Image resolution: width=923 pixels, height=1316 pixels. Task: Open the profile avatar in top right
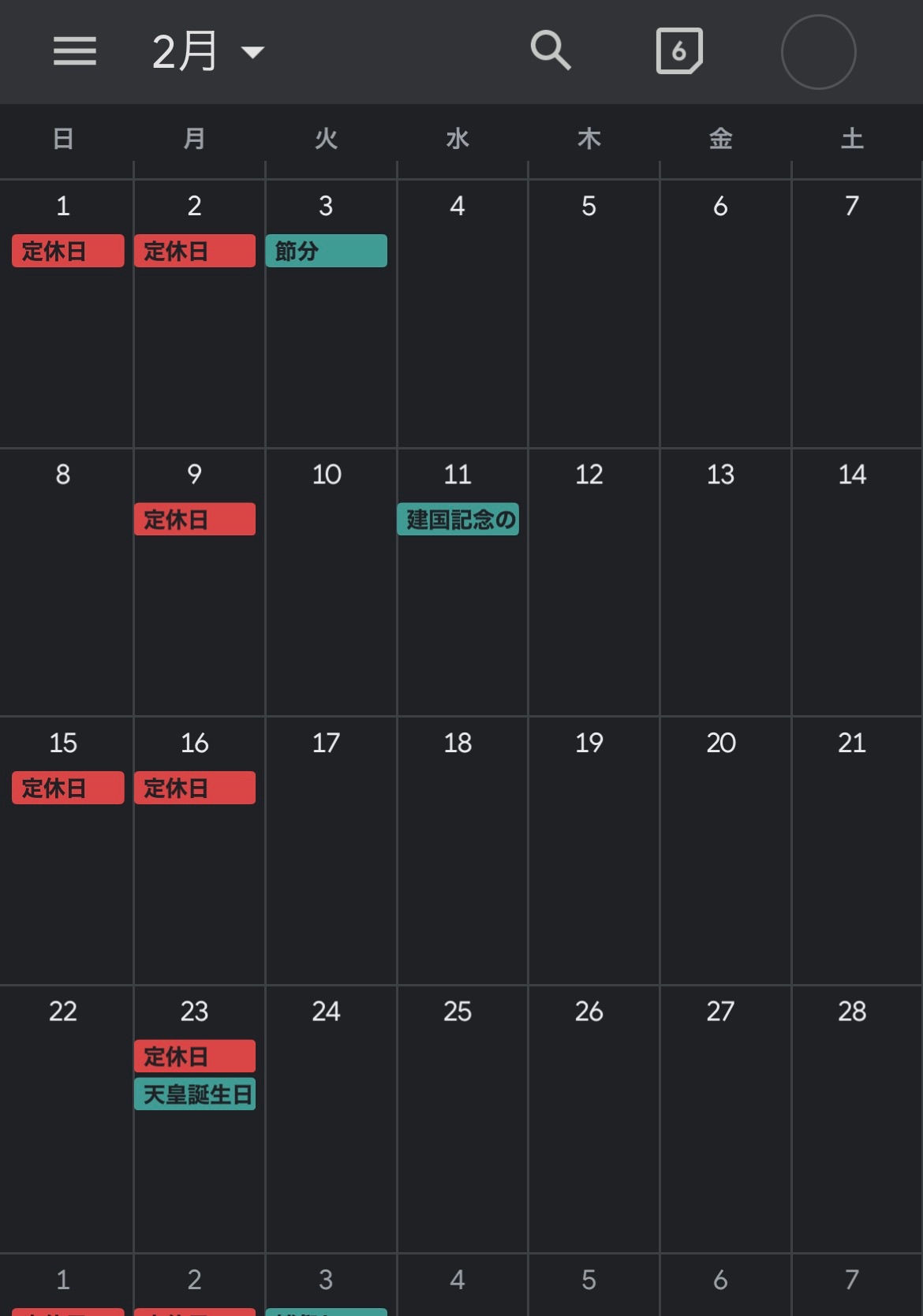[818, 51]
